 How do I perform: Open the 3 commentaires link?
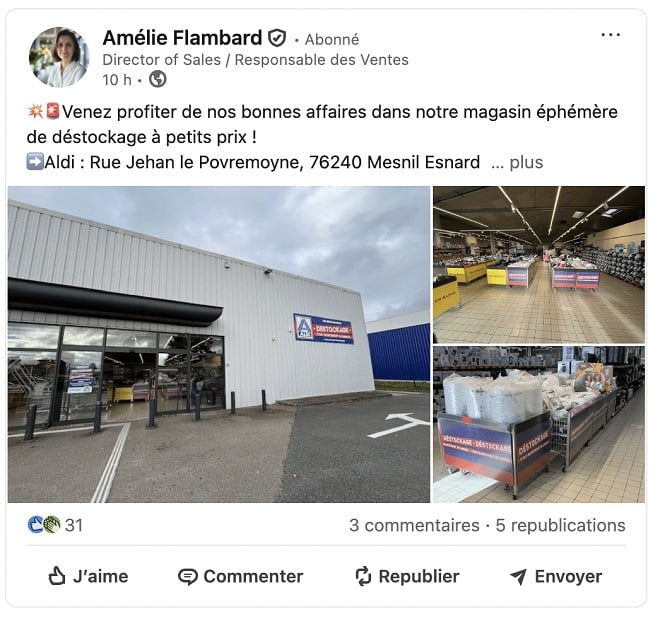tap(414, 525)
